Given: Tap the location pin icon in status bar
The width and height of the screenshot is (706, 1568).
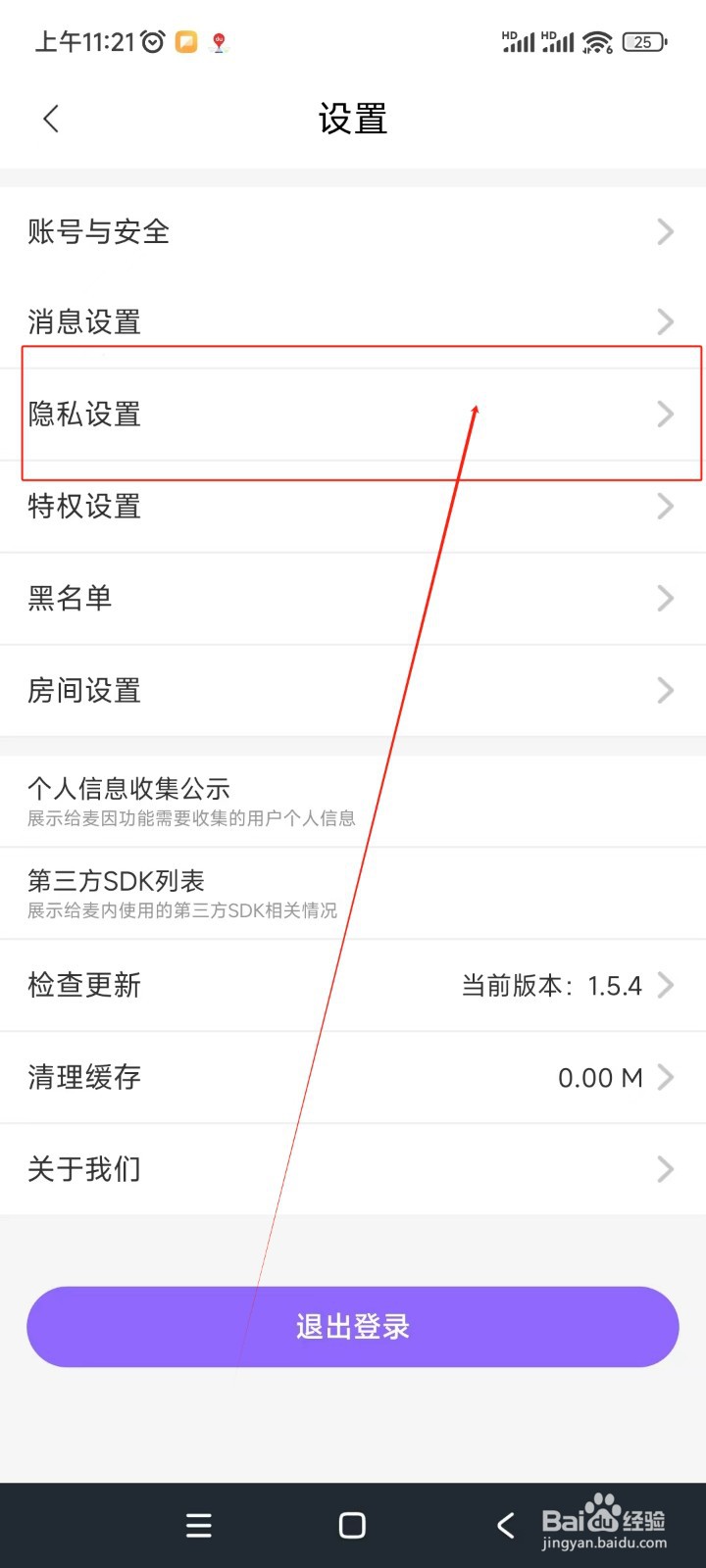Looking at the screenshot, I should click(218, 42).
